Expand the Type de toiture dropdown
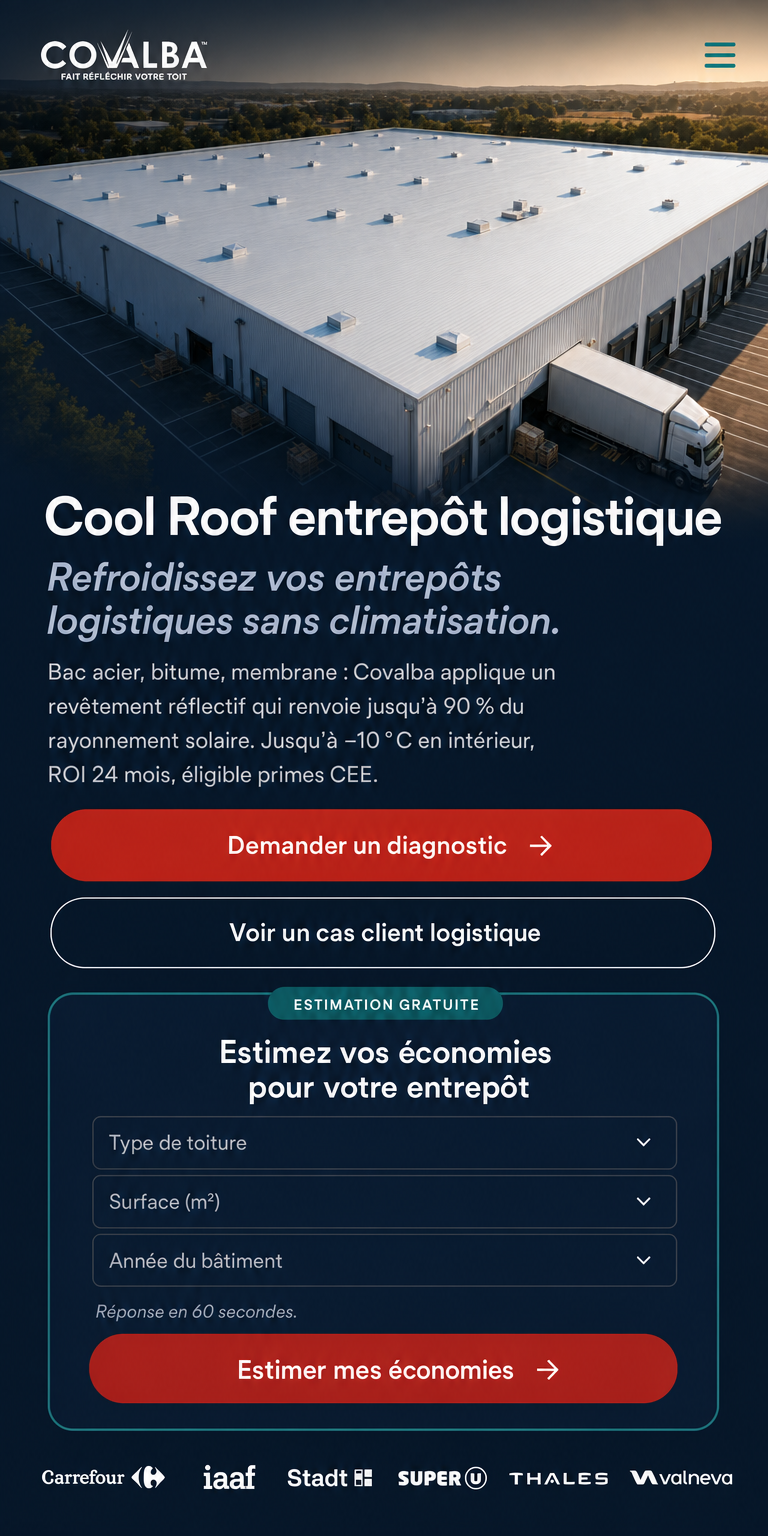This screenshot has height=1536, width=768. point(385,1143)
